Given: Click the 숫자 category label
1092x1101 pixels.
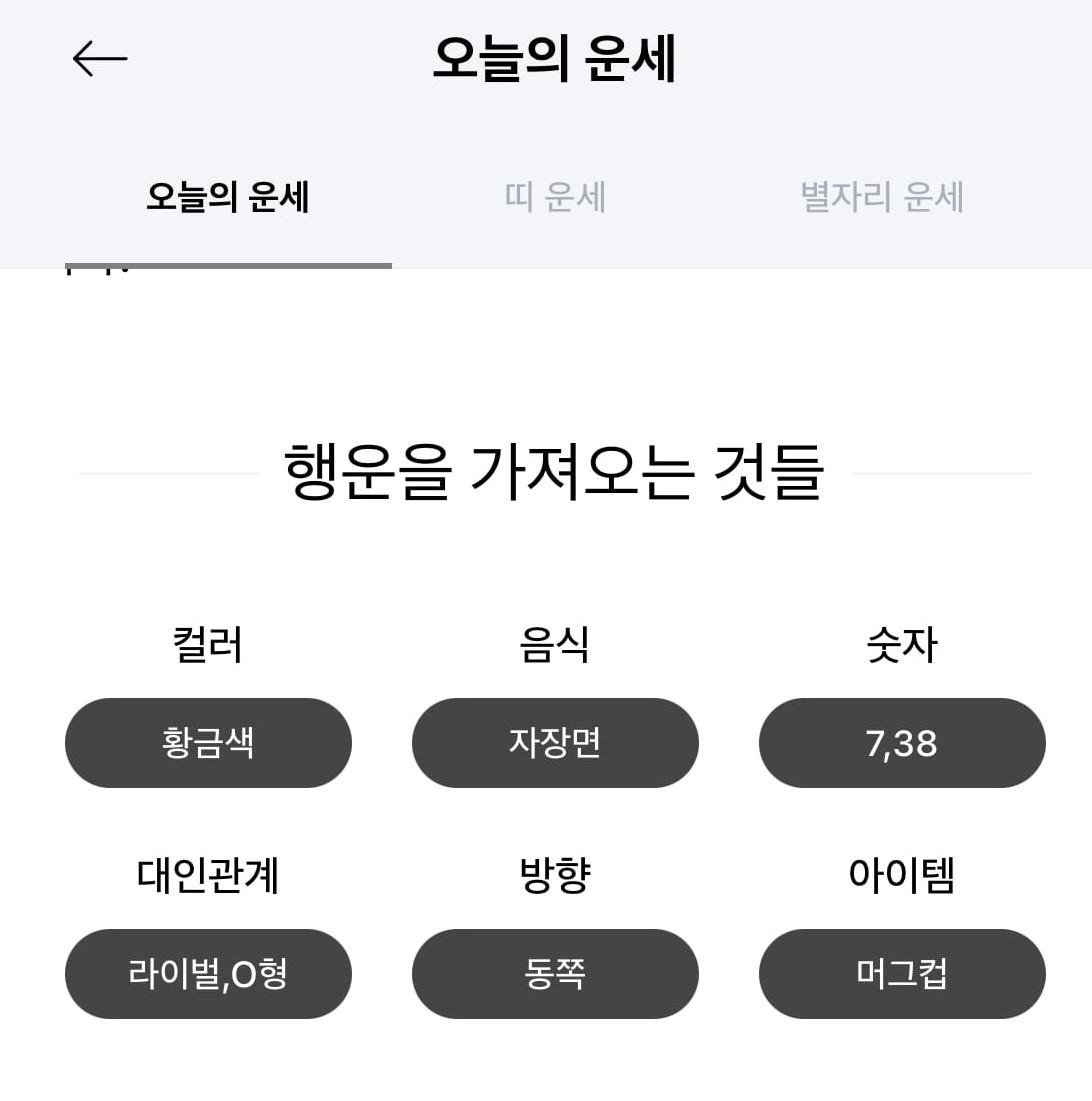Looking at the screenshot, I should click(903, 645).
